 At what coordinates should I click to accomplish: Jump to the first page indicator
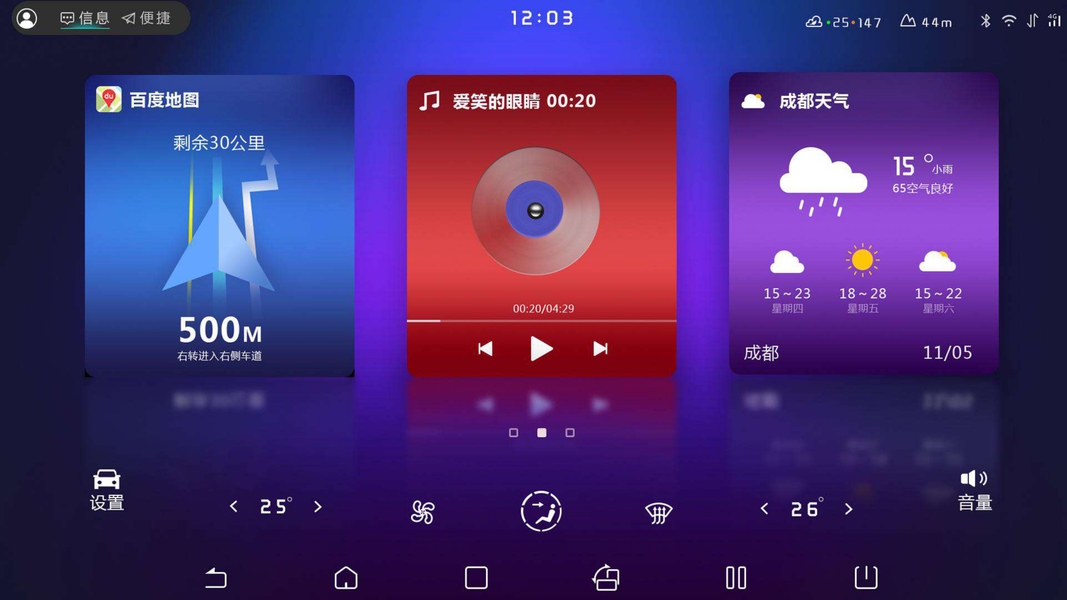(514, 433)
